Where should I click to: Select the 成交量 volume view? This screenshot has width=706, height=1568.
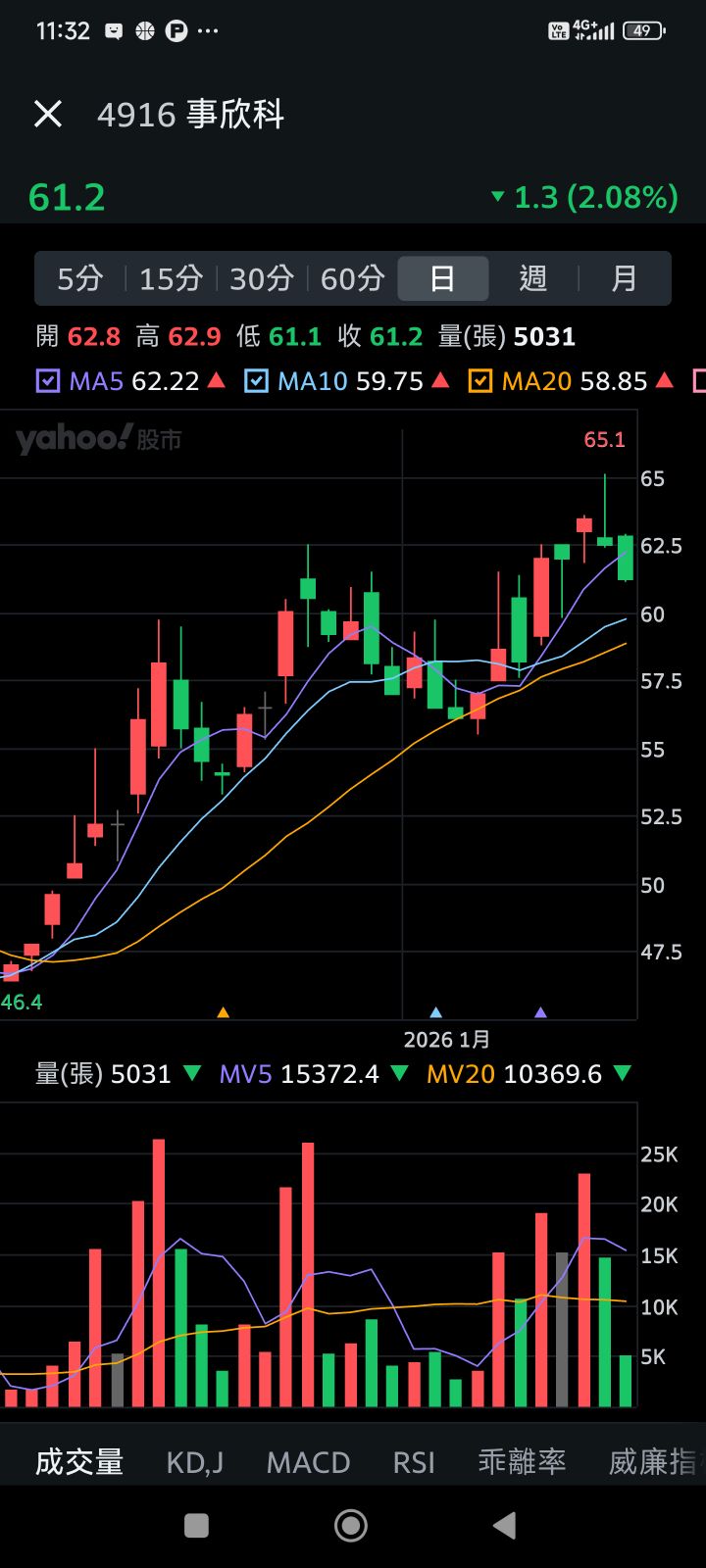click(79, 1461)
